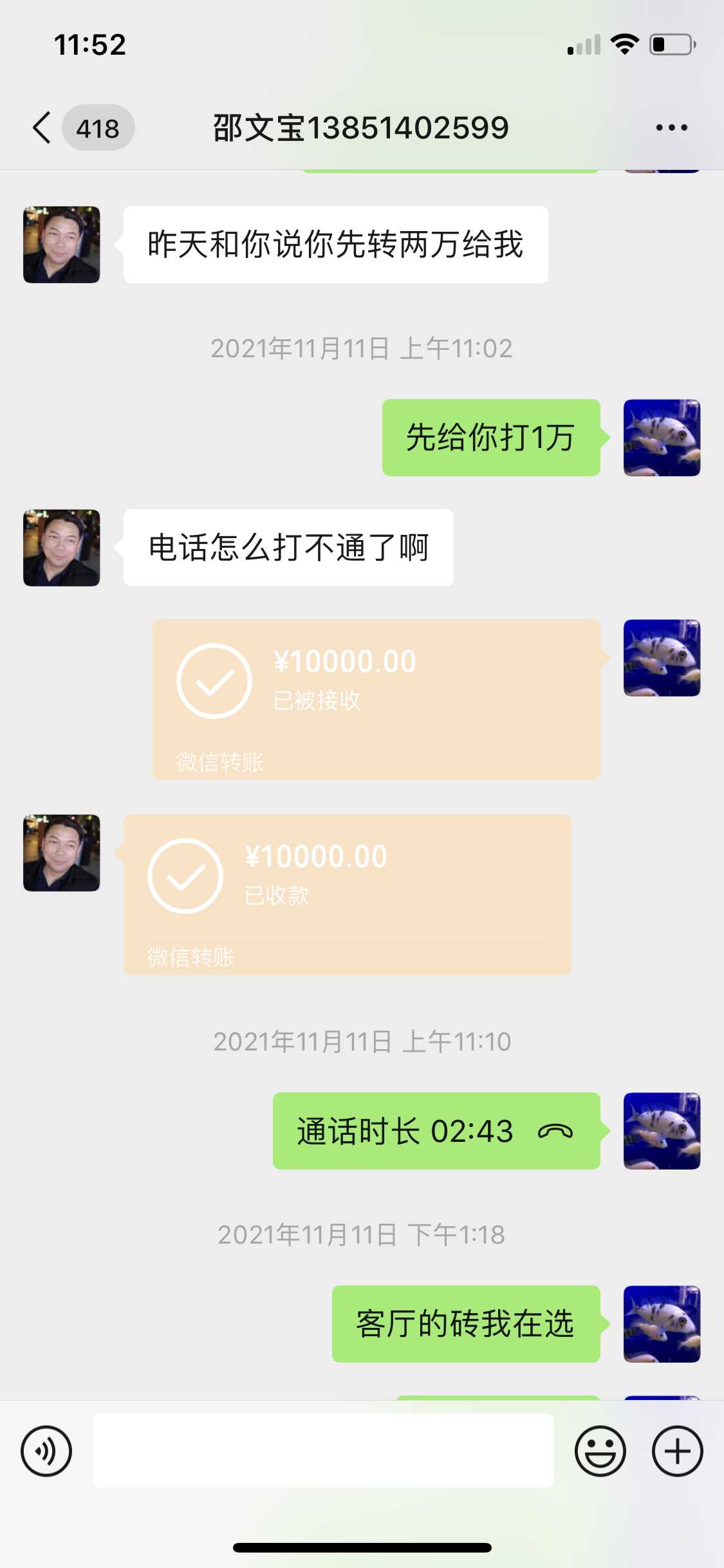
Task: Open the sent ¥10000.00 transfer marked 已被接收
Action: pyautogui.click(x=376, y=699)
